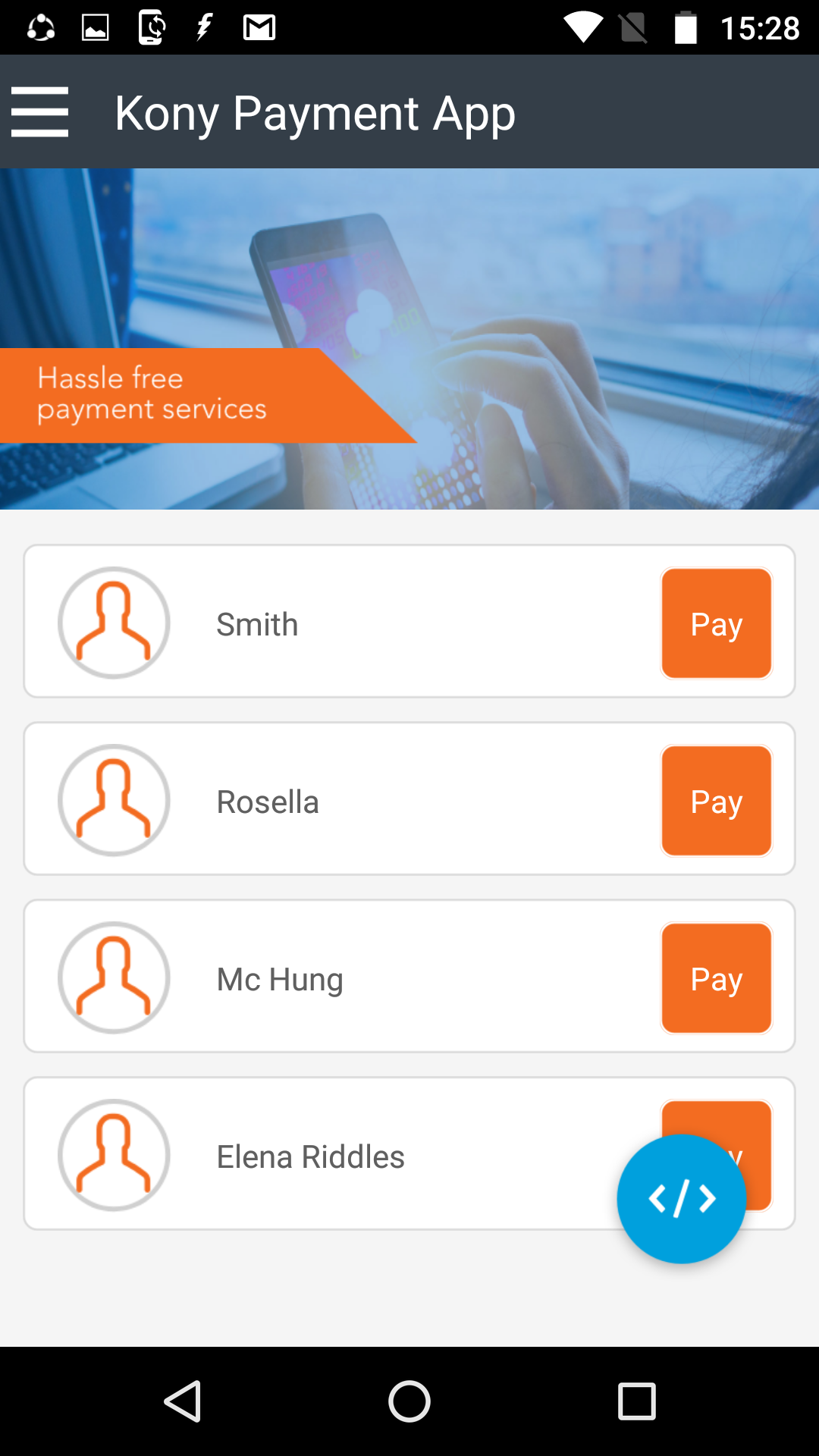
Task: Open the hamburger navigation menu
Action: [40, 112]
